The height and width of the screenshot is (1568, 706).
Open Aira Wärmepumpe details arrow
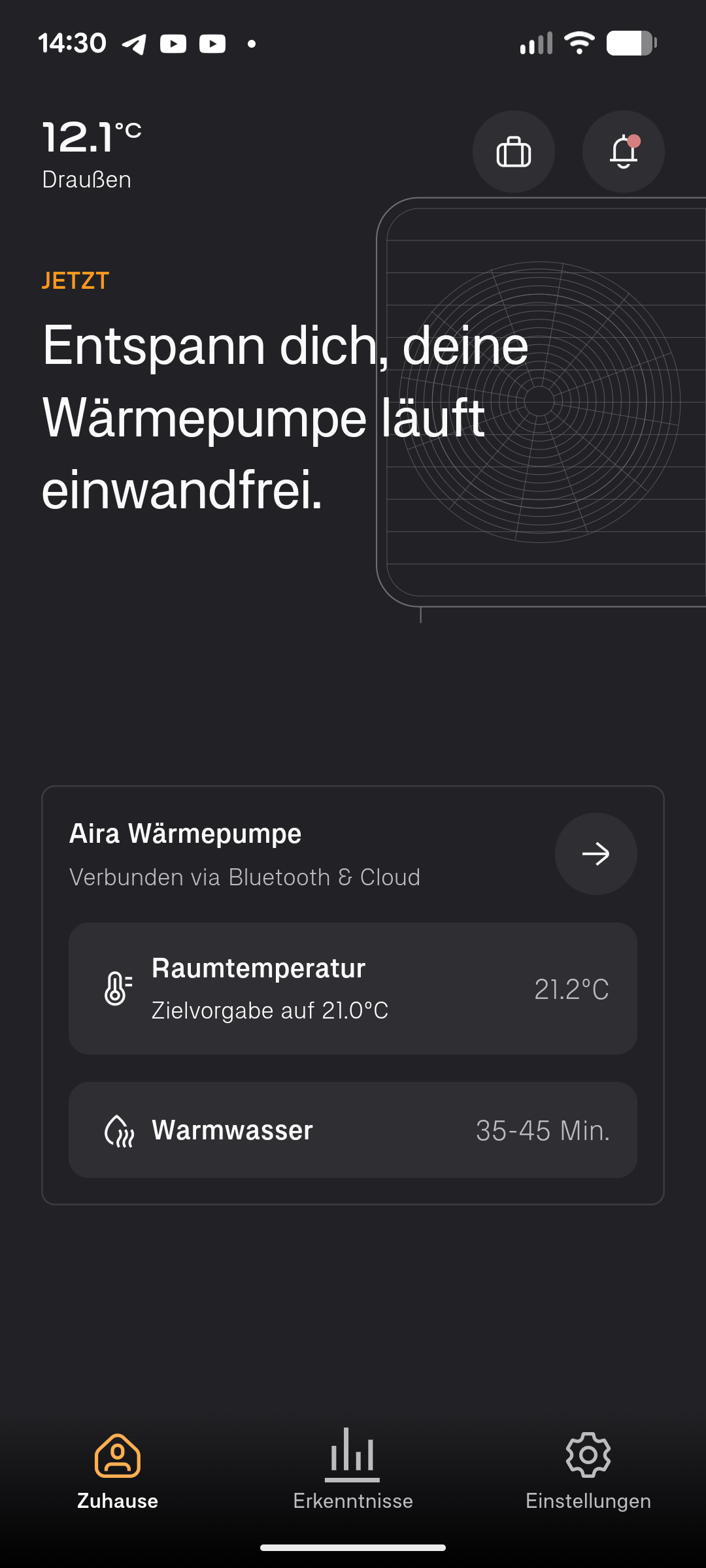click(596, 853)
